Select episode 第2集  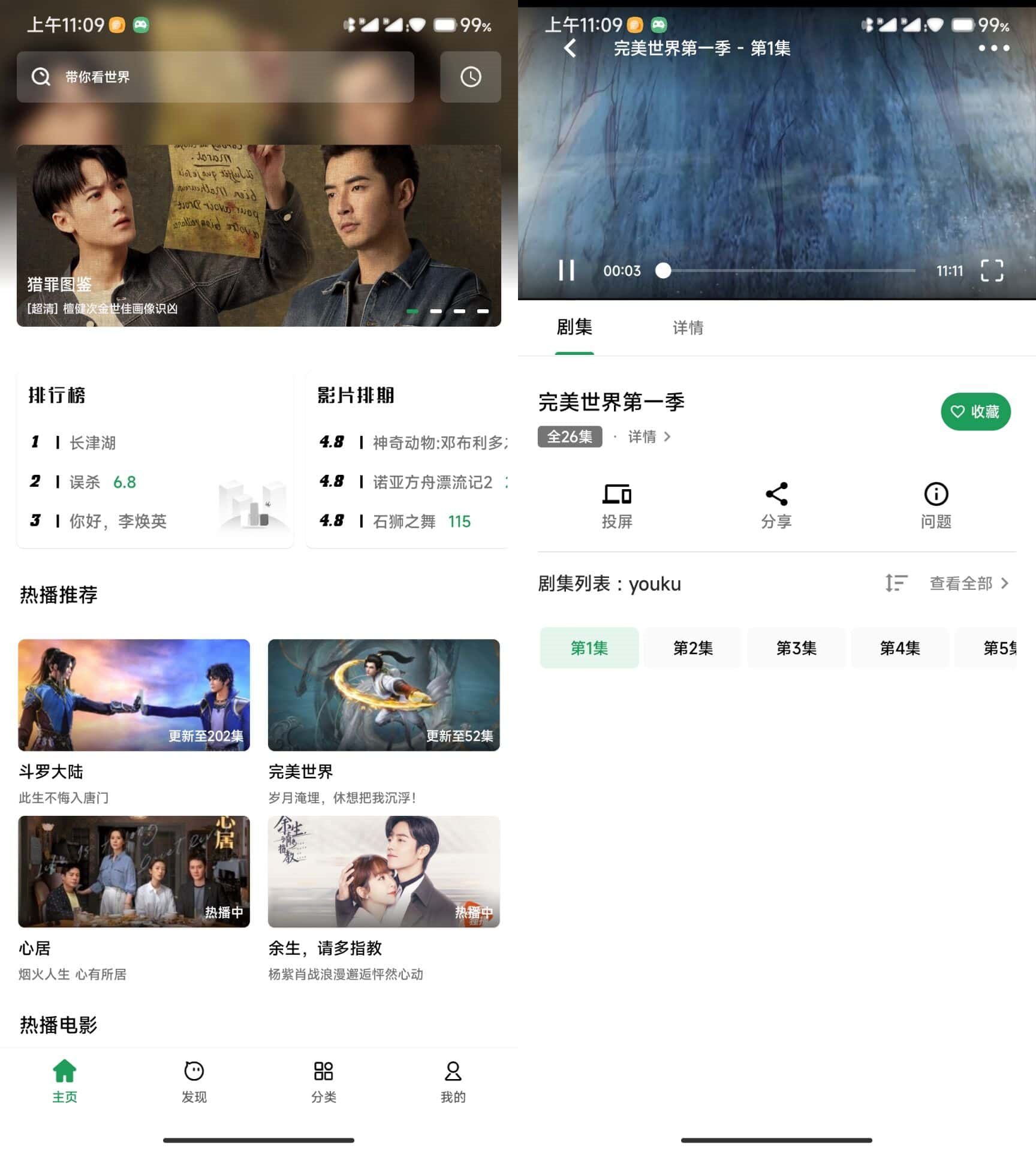click(x=692, y=648)
